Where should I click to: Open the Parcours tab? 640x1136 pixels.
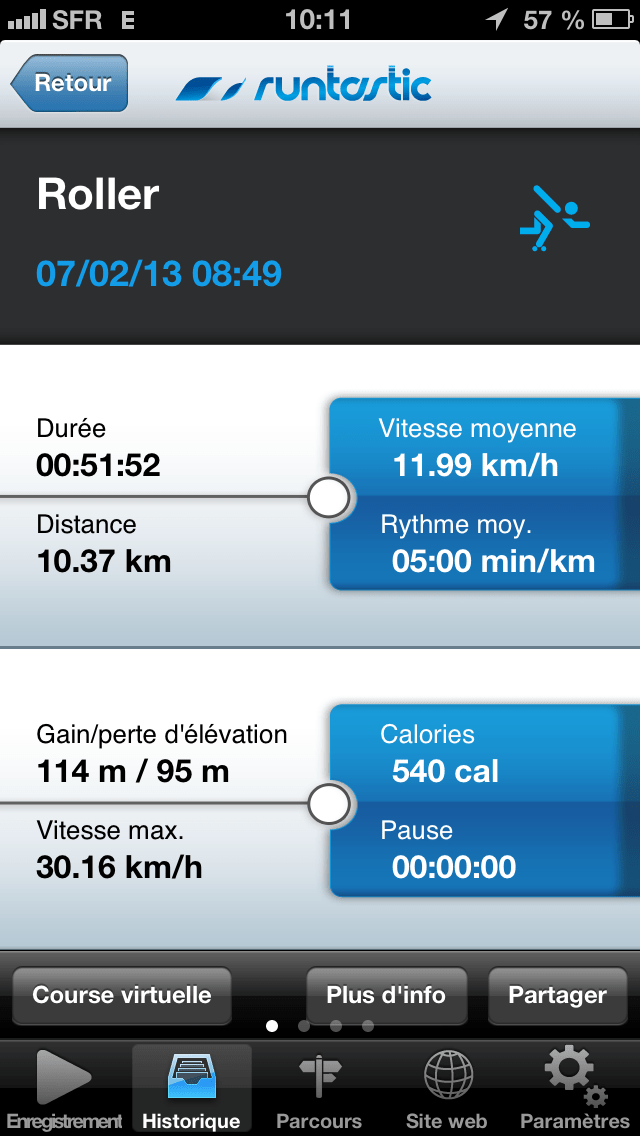(x=319, y=1089)
